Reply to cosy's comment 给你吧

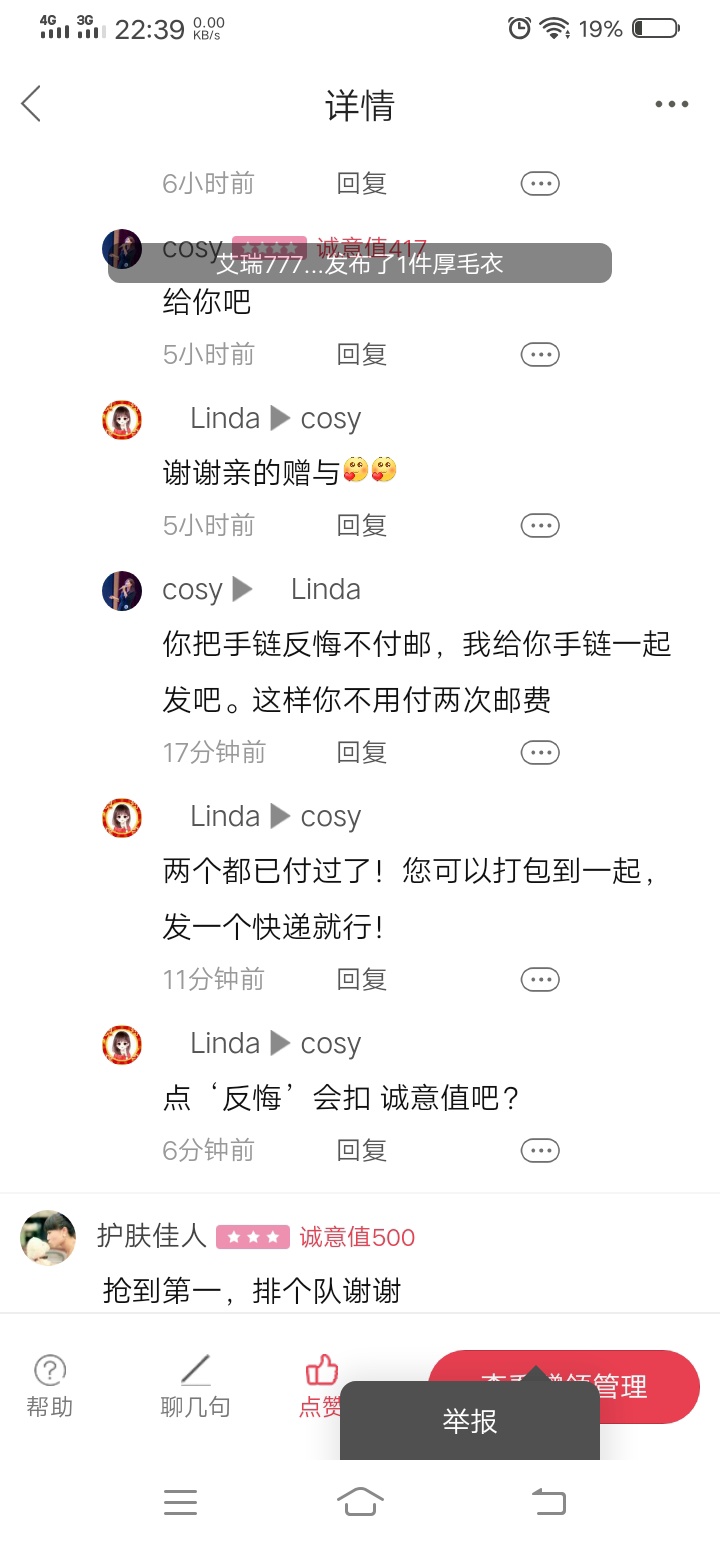(361, 354)
